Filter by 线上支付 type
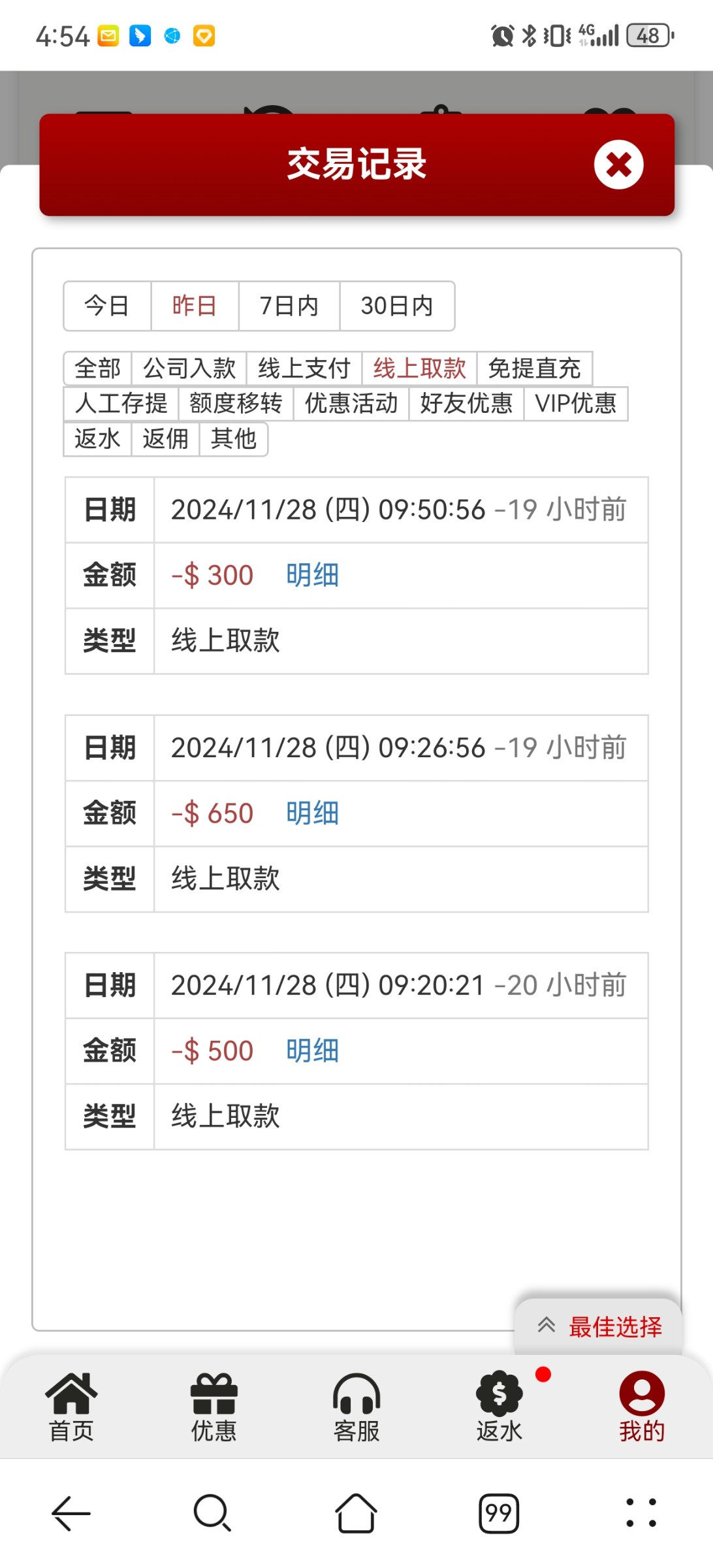Viewport: 713px width, 1568px height. 304,368
